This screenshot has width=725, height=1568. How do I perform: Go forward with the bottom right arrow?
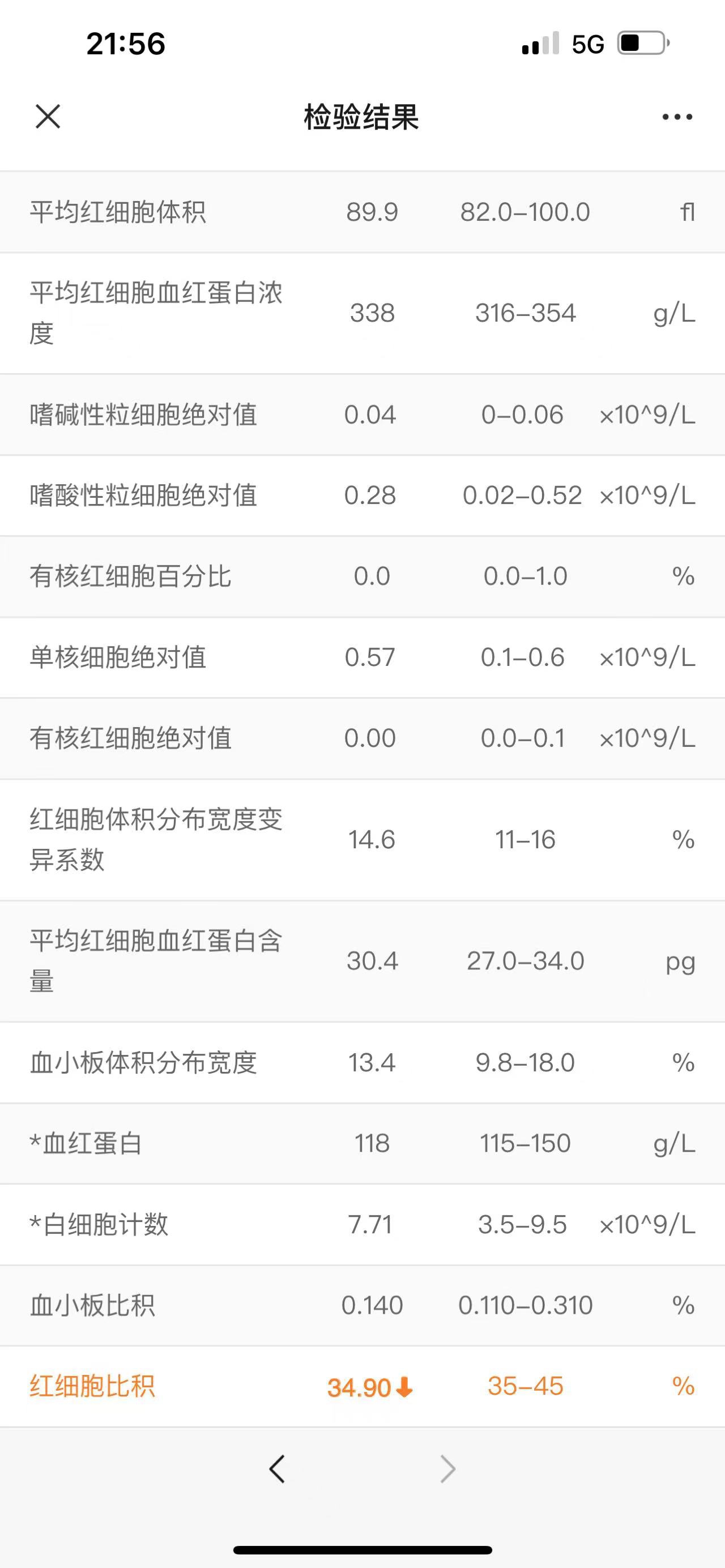(x=447, y=1469)
